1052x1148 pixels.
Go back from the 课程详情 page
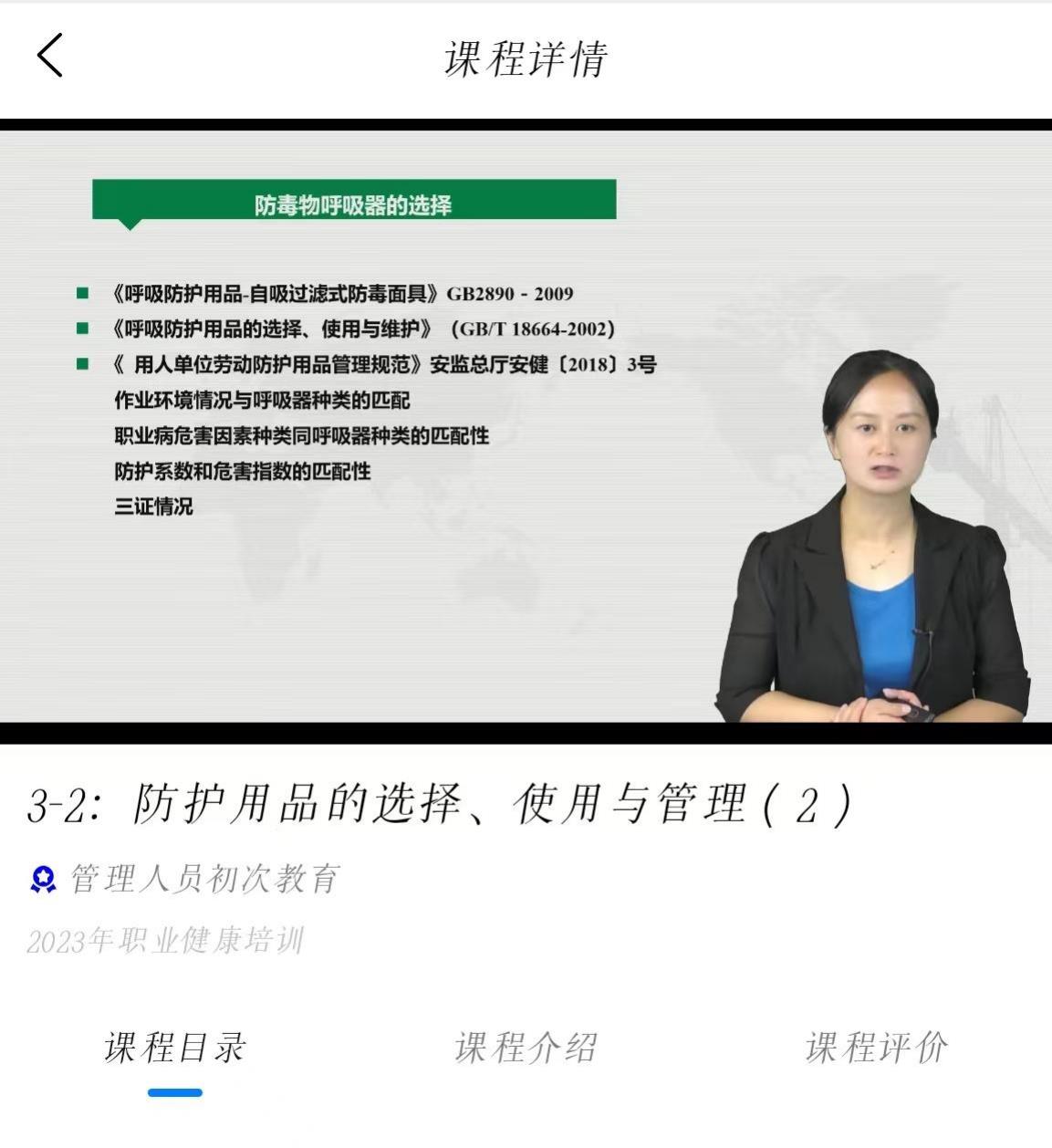(x=50, y=56)
